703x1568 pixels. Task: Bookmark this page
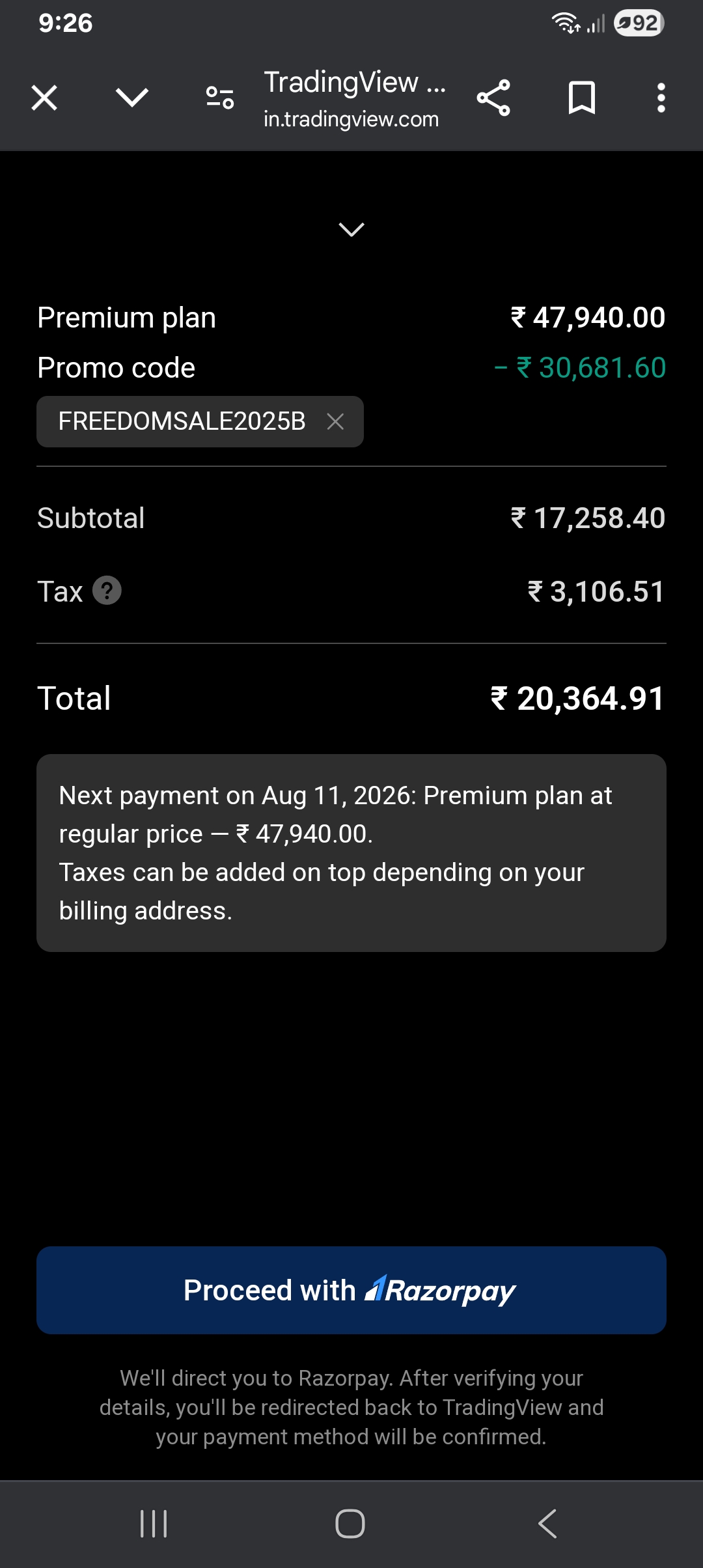click(x=581, y=98)
